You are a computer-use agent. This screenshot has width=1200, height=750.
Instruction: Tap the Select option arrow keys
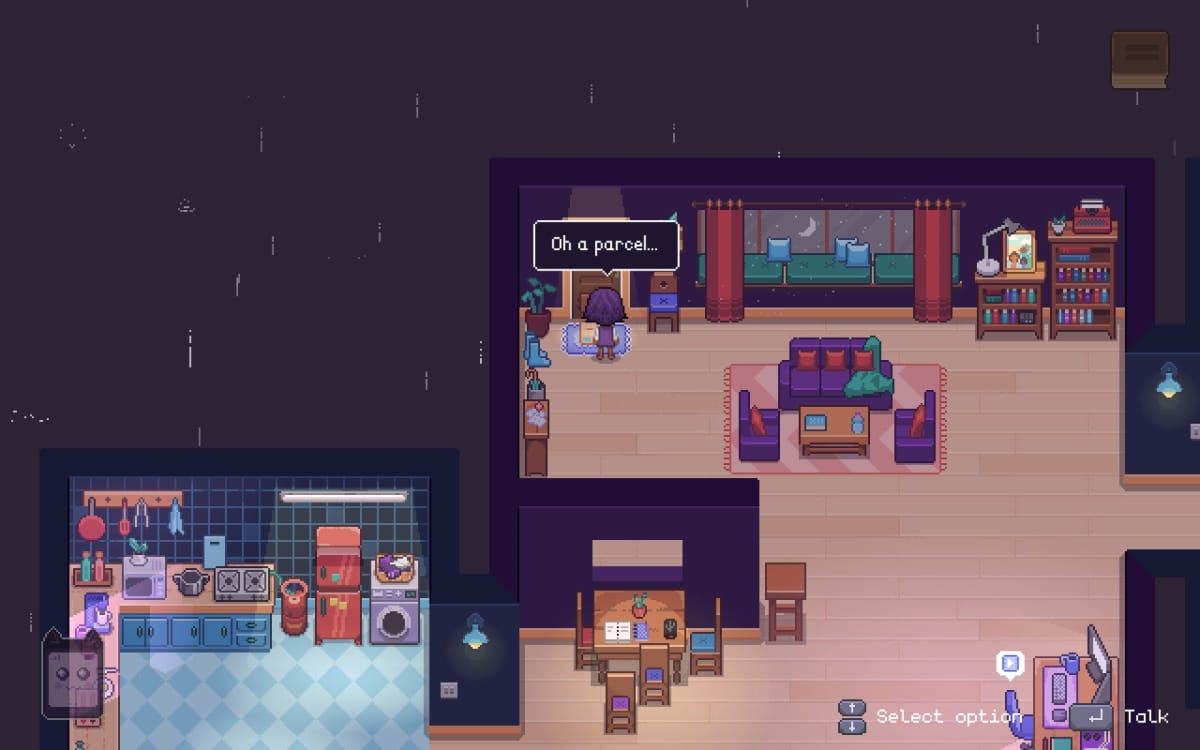(852, 716)
